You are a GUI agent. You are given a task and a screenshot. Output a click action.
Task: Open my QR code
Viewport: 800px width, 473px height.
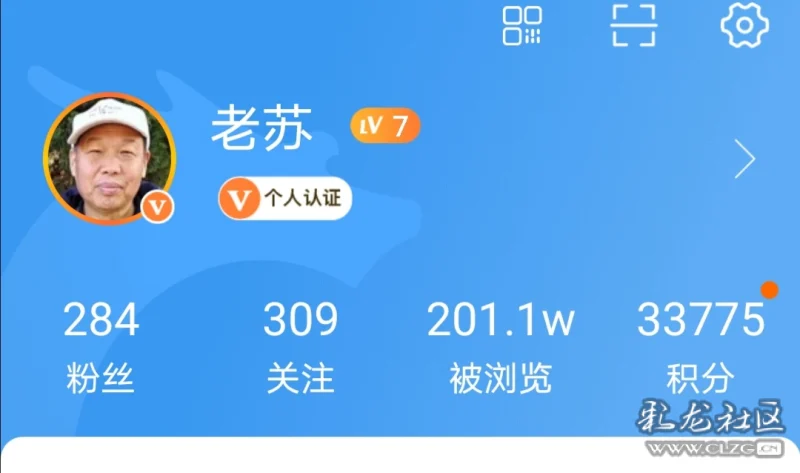click(522, 26)
